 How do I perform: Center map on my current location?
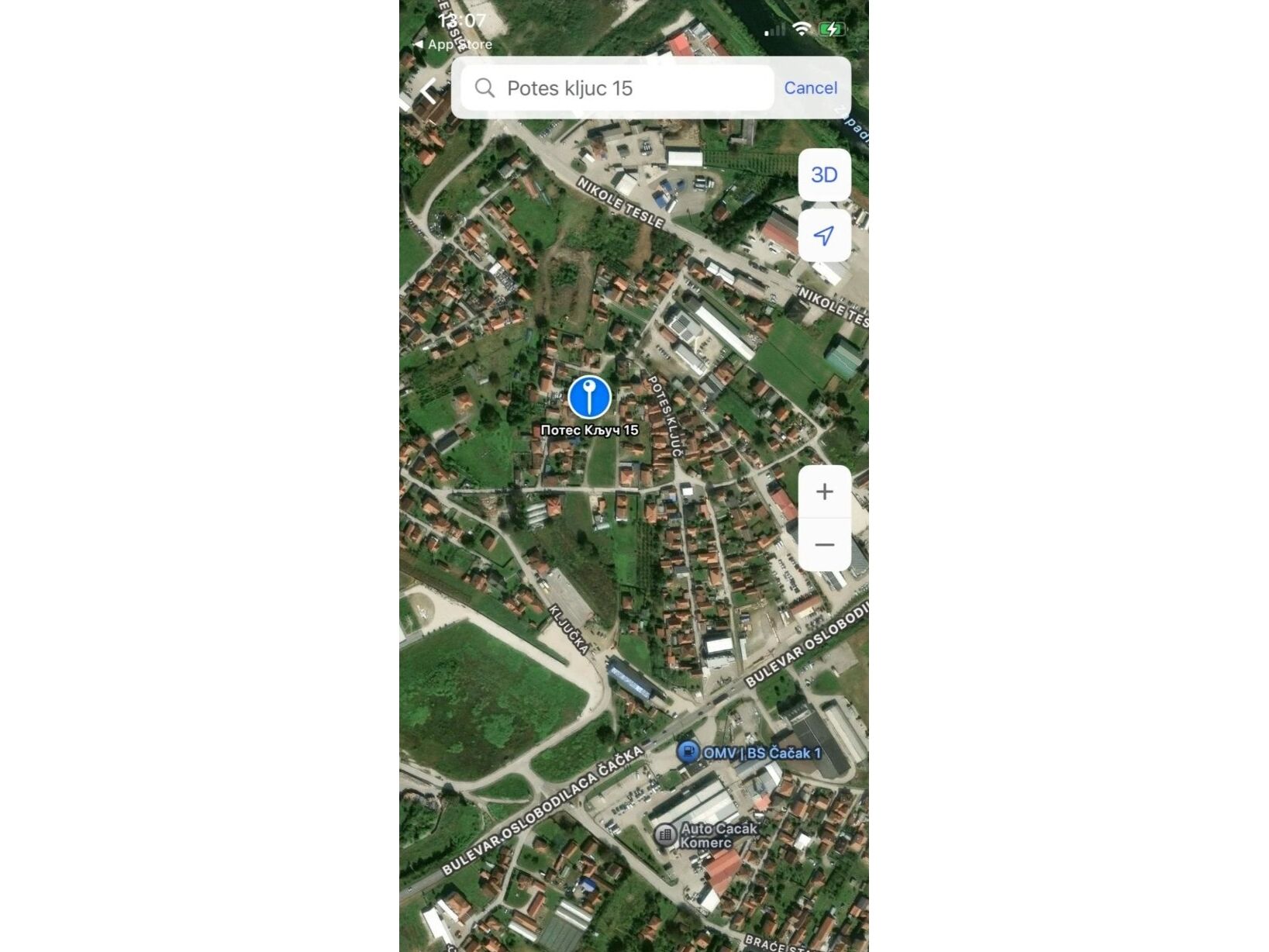coord(824,235)
